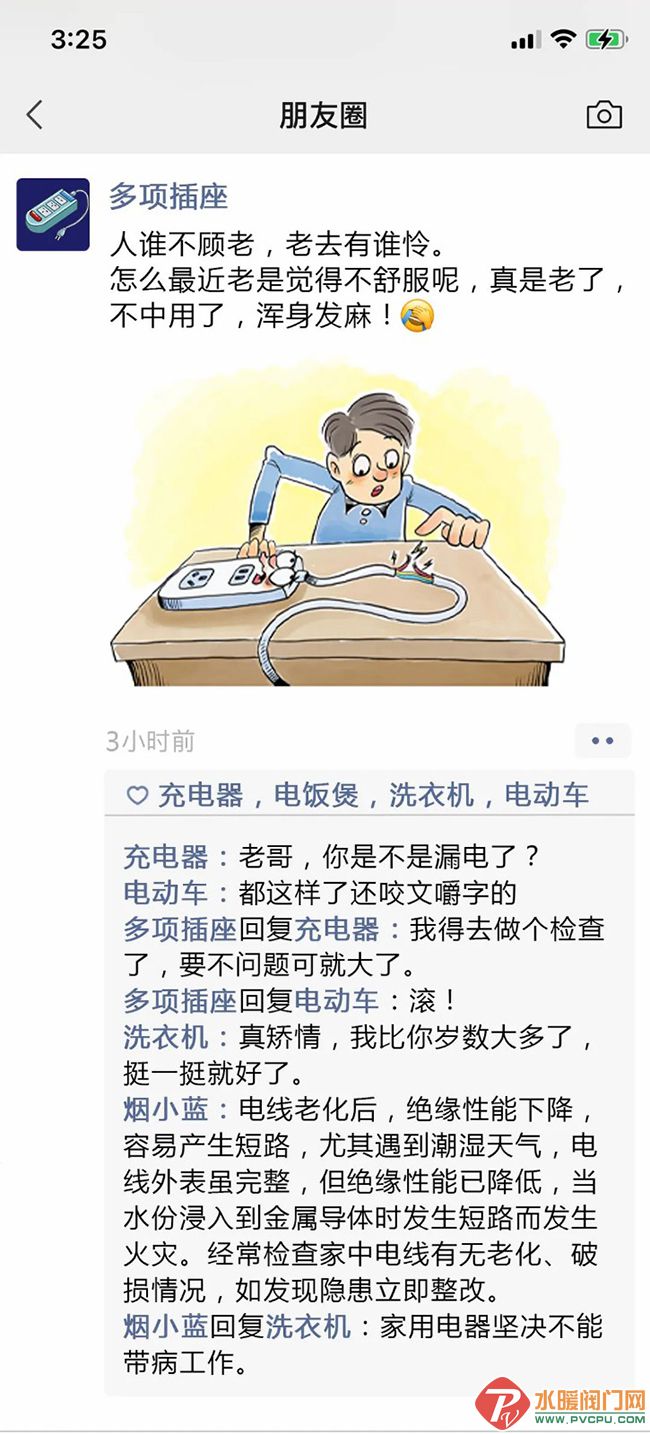Reply to 洗衣机's comment 真矫情

(x=420, y=1038)
